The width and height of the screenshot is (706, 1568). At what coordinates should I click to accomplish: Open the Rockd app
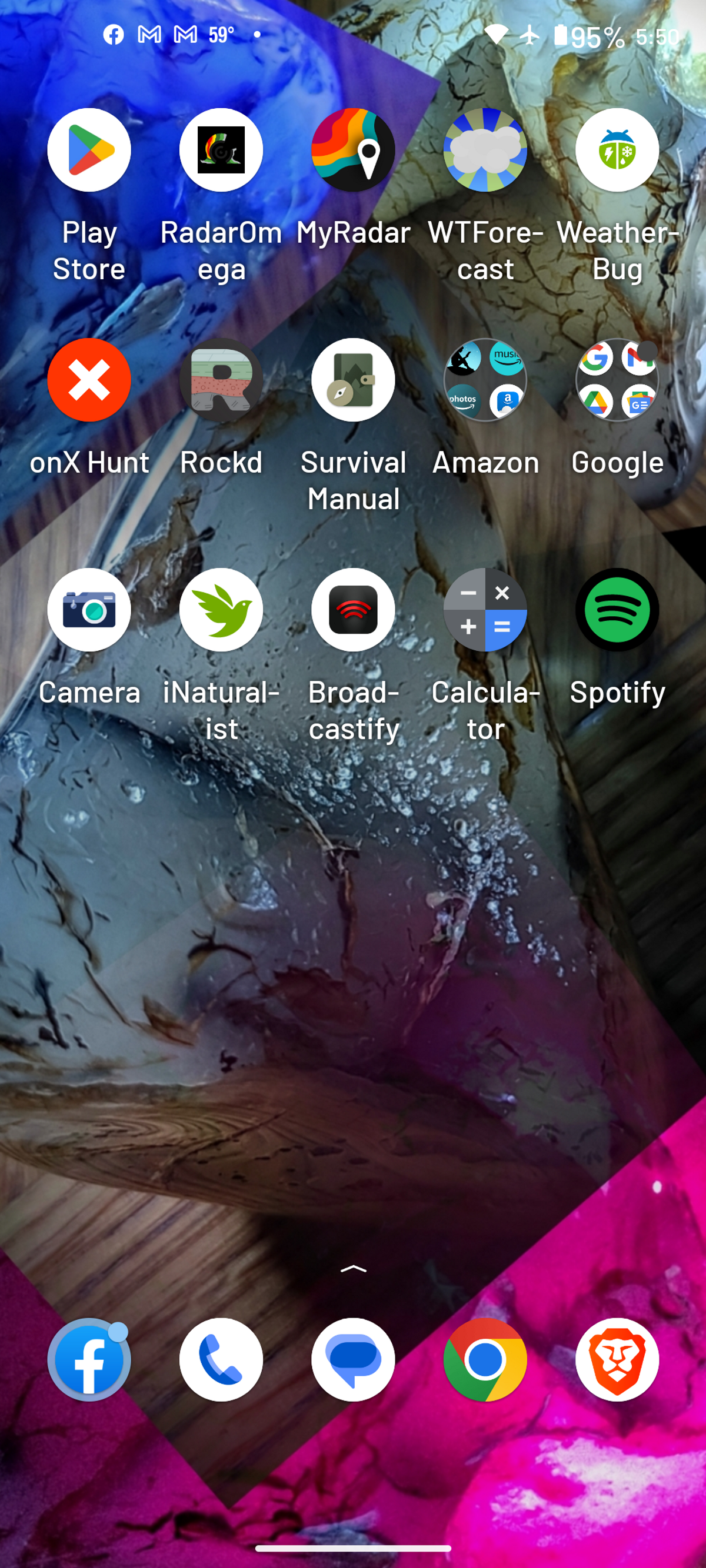(x=221, y=380)
